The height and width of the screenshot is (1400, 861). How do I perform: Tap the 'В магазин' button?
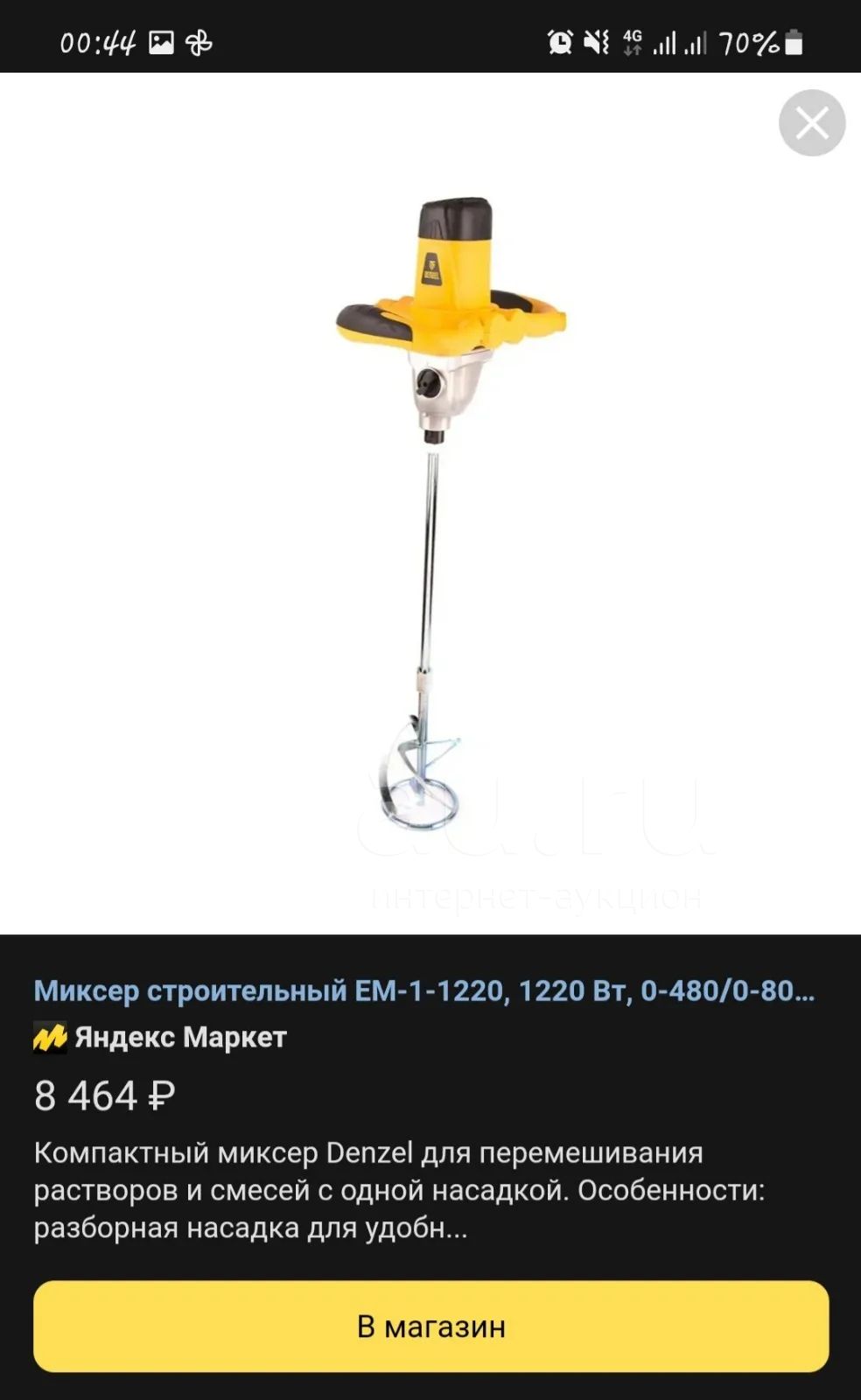(431, 1326)
